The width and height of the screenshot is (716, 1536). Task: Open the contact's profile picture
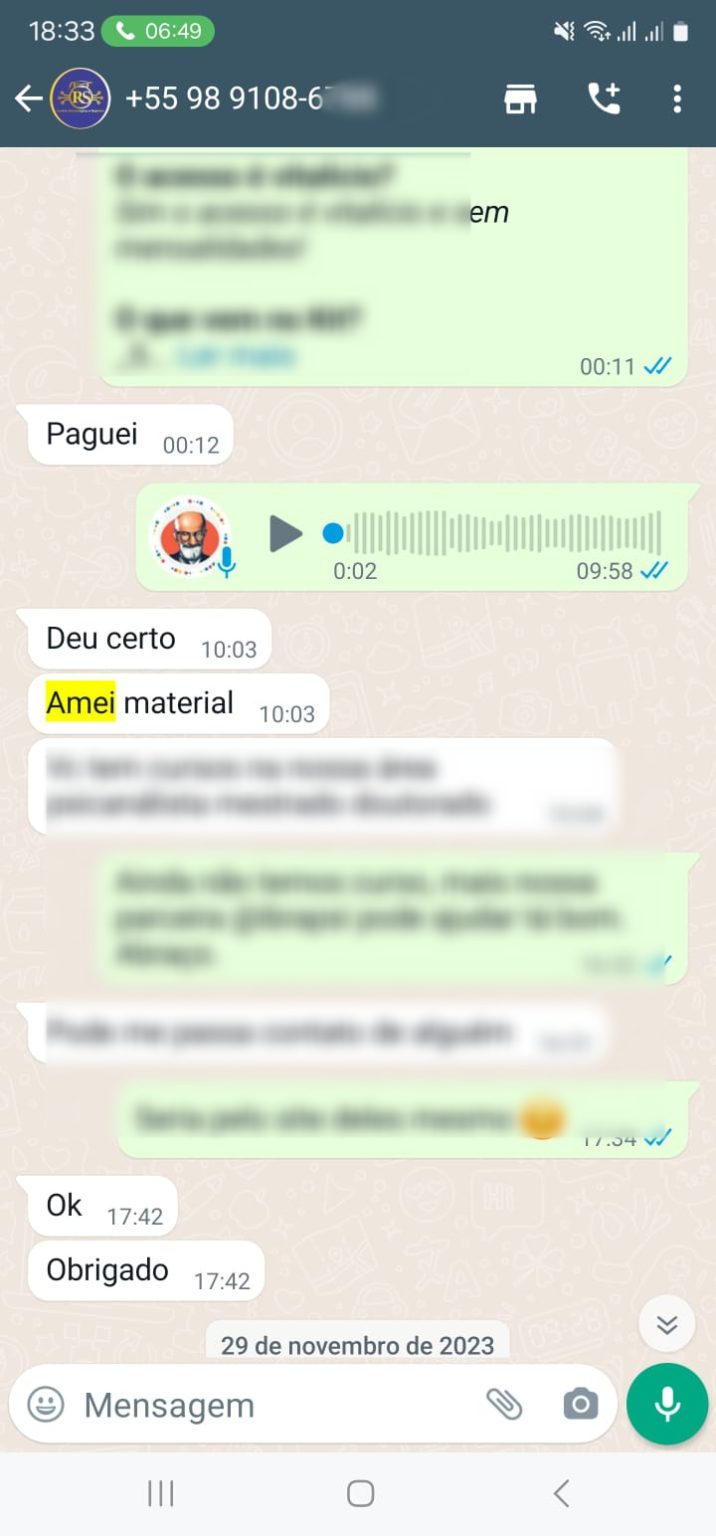(x=80, y=98)
